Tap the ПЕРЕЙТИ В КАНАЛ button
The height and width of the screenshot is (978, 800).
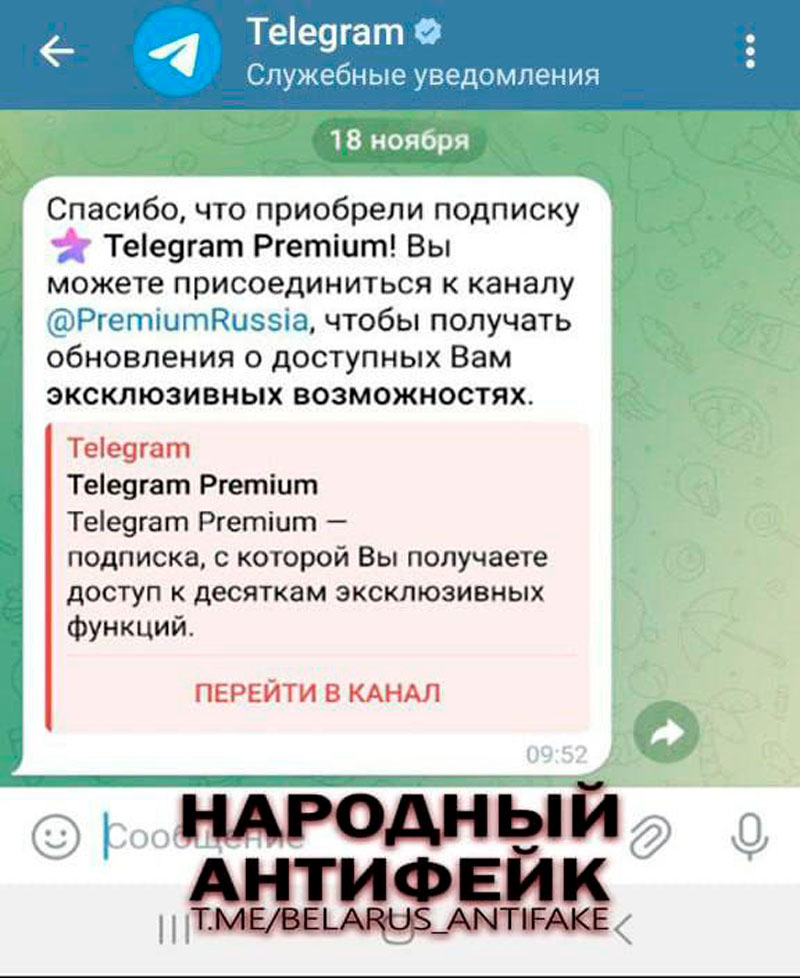click(316, 692)
